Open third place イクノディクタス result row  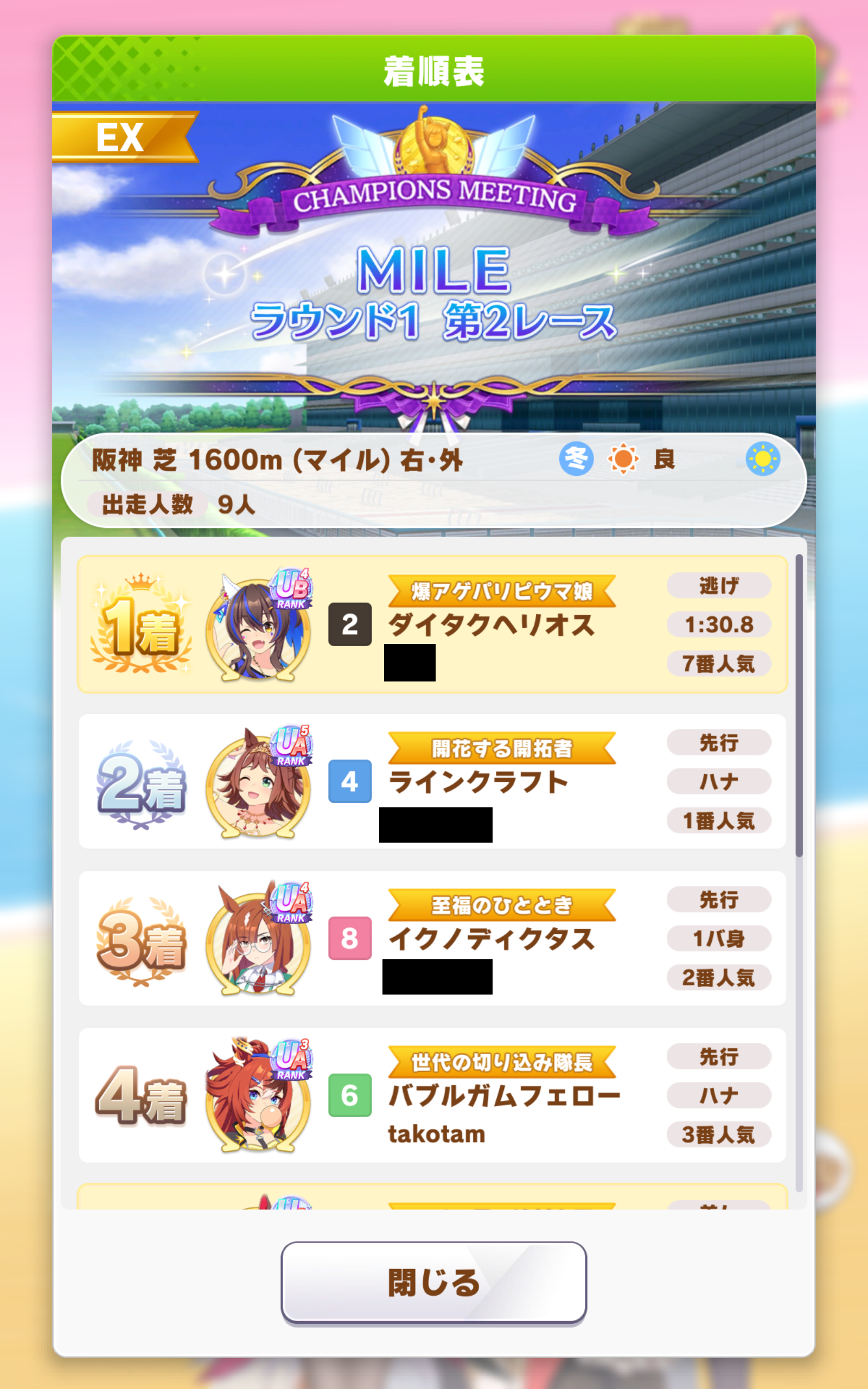tap(432, 939)
